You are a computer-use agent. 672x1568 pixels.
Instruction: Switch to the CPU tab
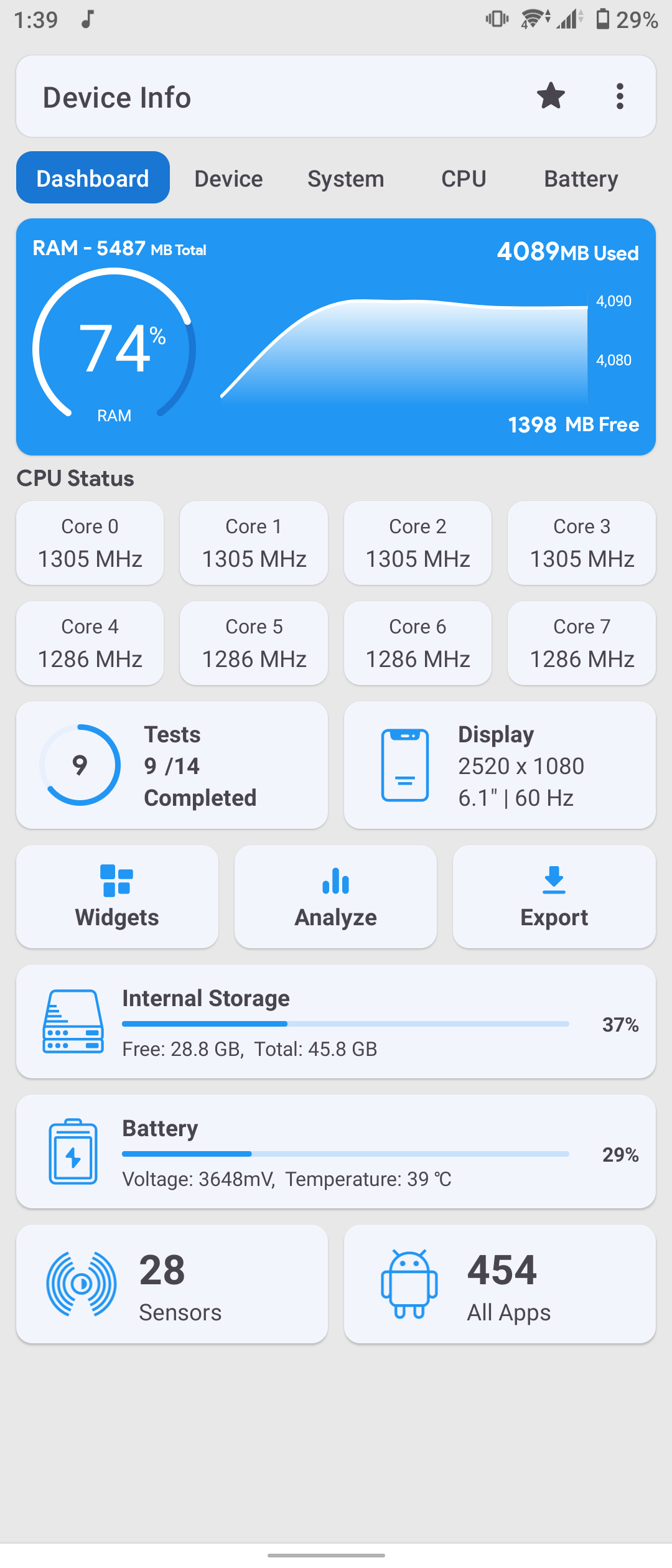tap(464, 178)
